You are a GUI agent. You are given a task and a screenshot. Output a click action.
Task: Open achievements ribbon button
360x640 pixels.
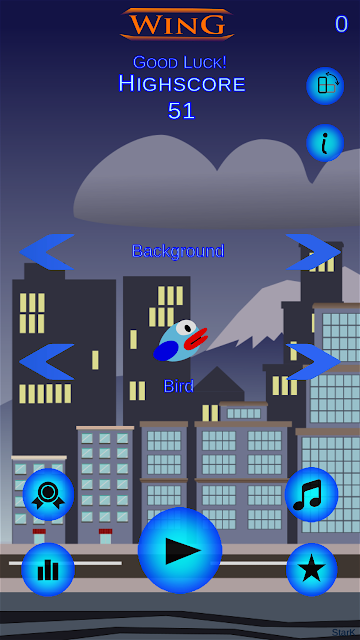[x=48, y=494]
